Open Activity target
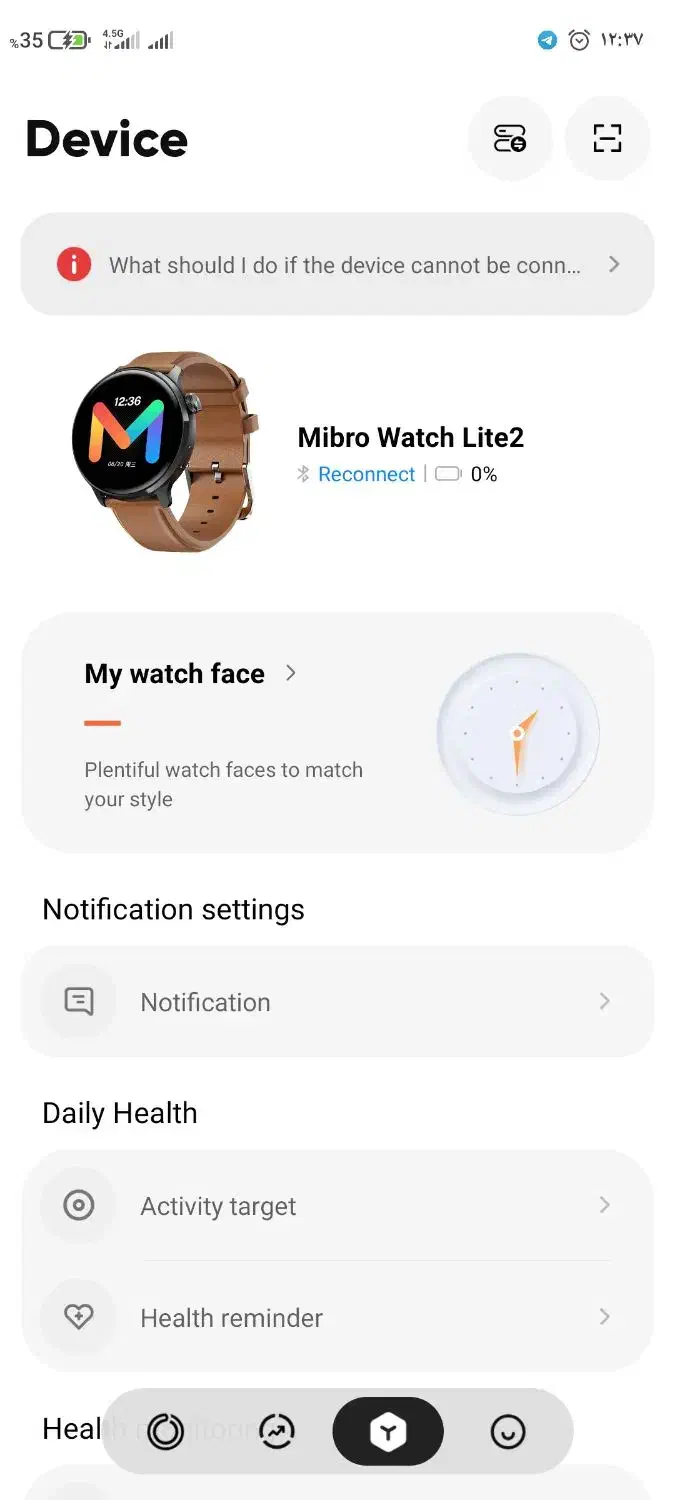675x1500 pixels. (x=337, y=1206)
